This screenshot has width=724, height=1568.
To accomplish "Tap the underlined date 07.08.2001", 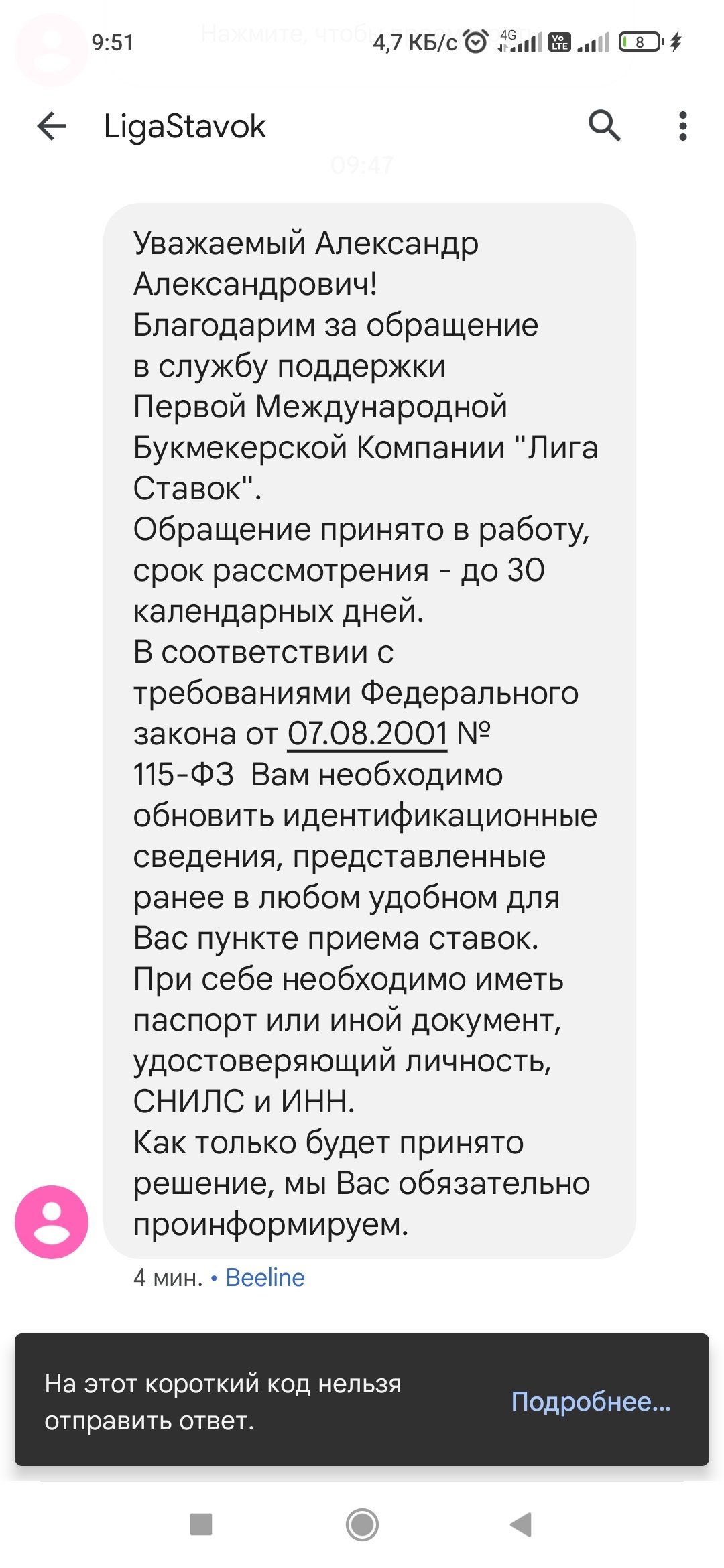I will (x=367, y=733).
